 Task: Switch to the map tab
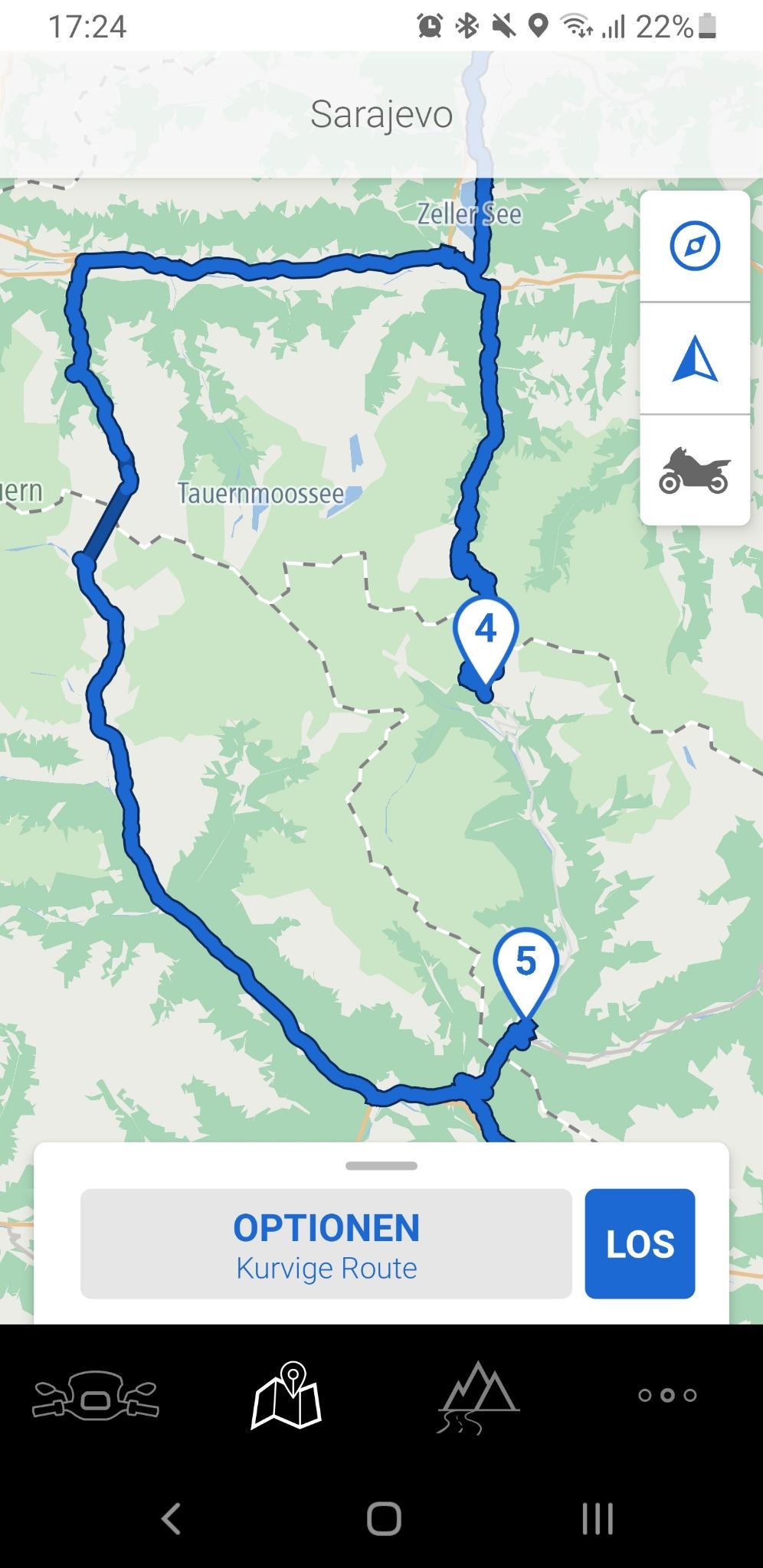coord(287,1395)
